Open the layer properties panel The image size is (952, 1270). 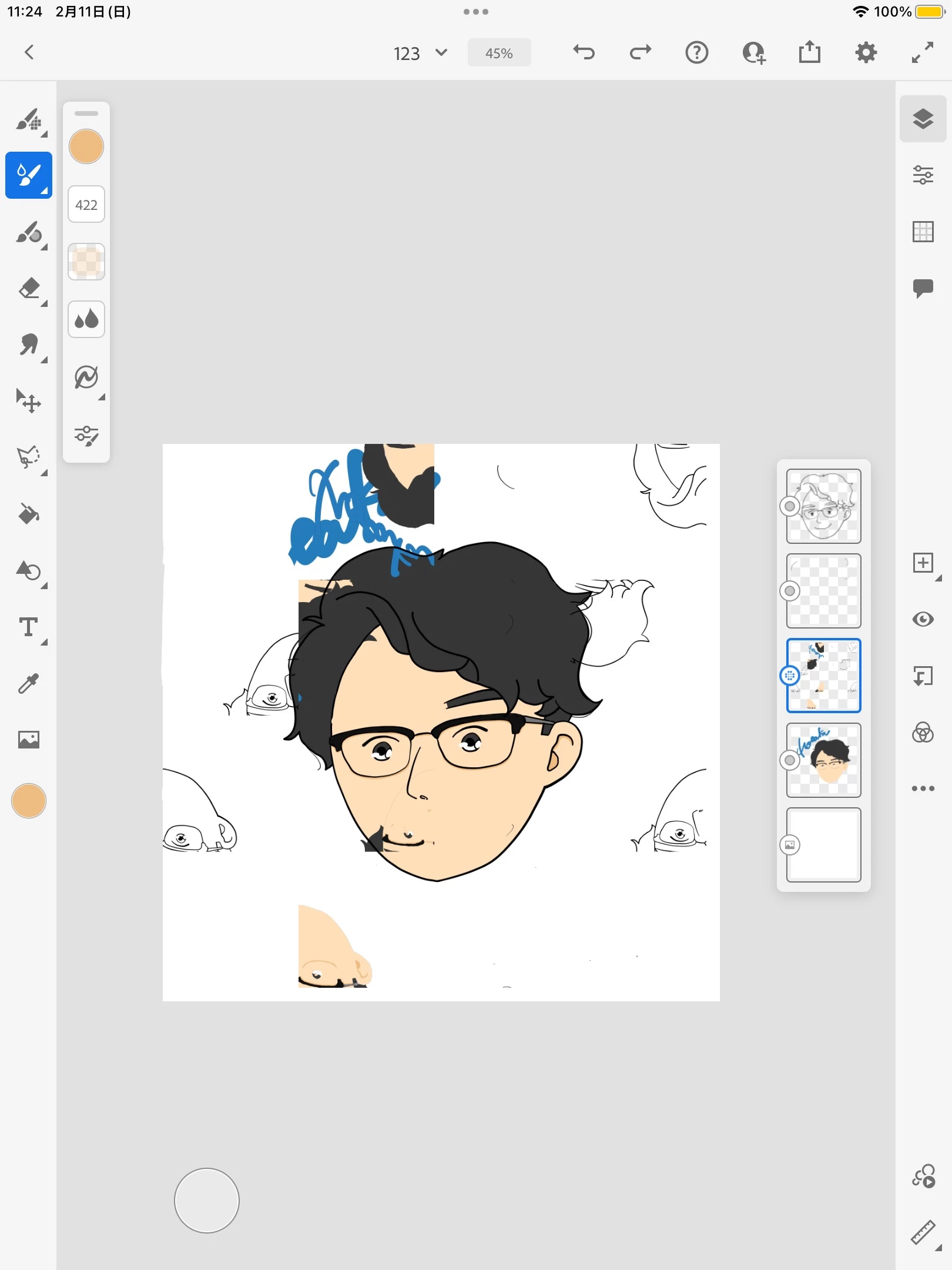click(923, 175)
